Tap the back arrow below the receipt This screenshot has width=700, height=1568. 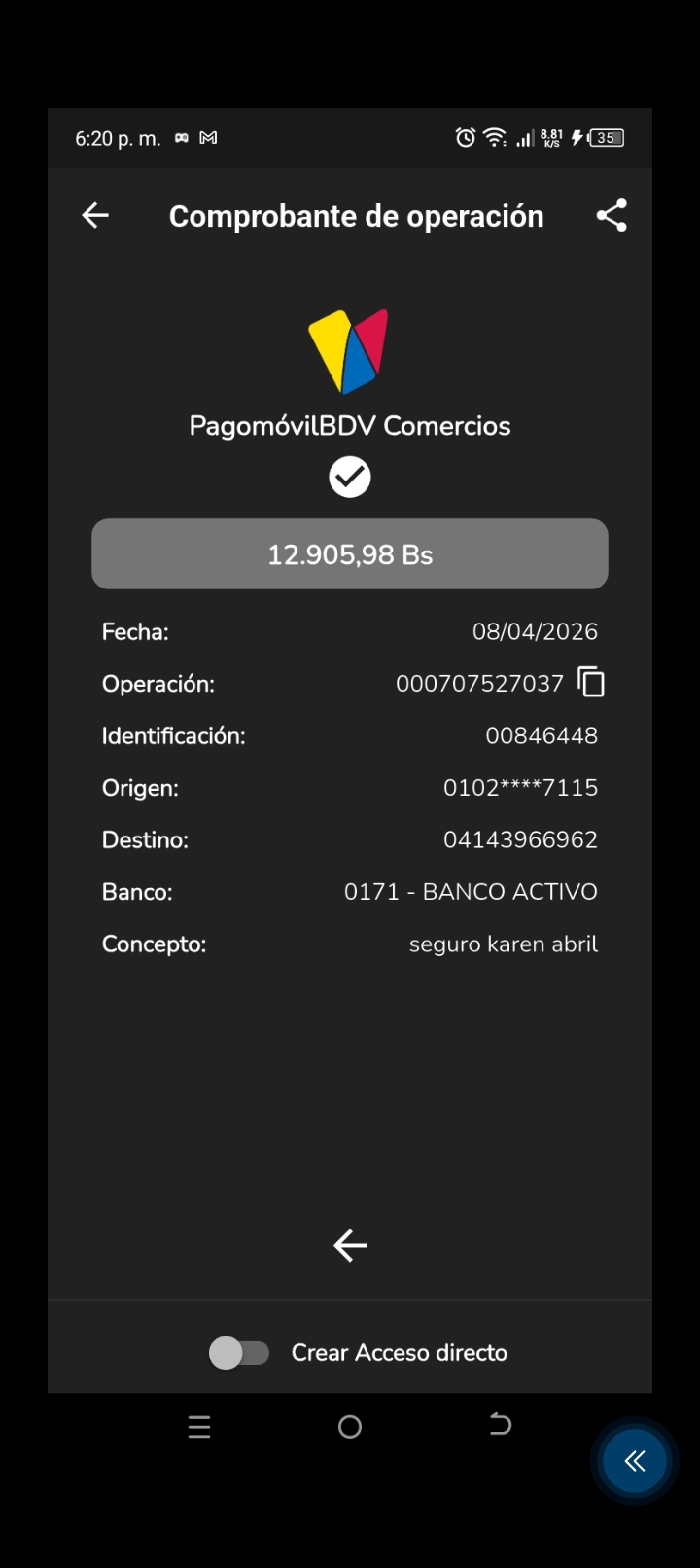coord(350,1245)
